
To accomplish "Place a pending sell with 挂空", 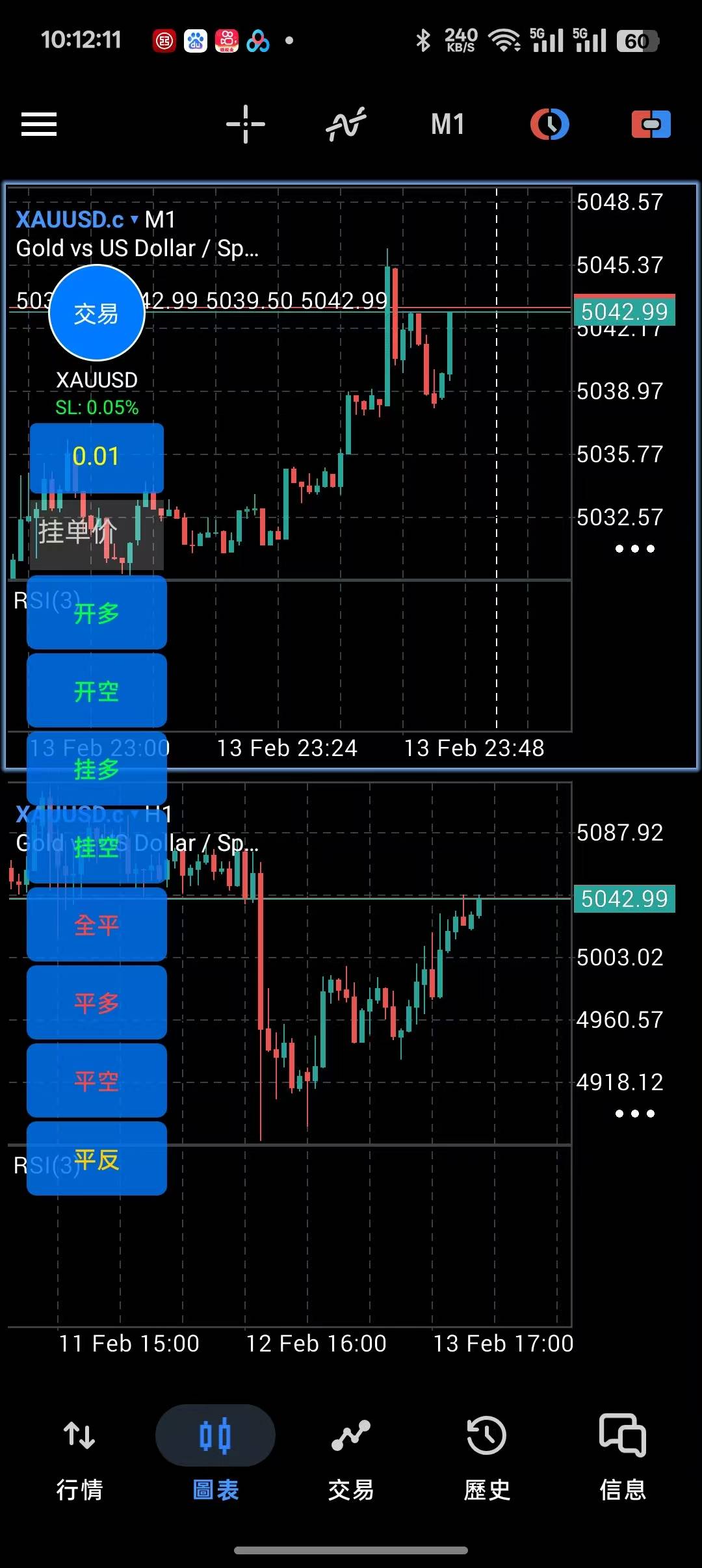I will (x=96, y=847).
